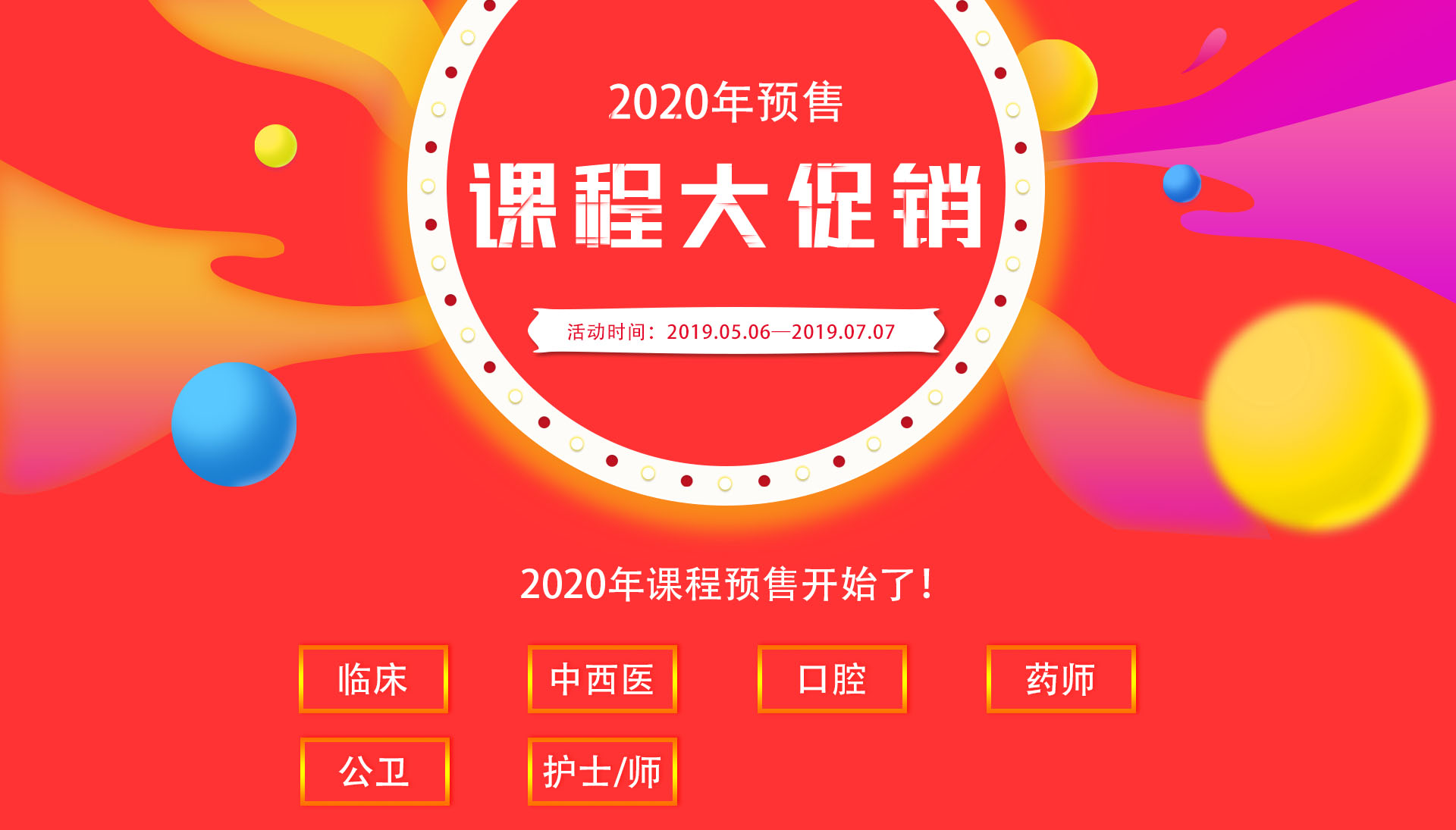The width and height of the screenshot is (1456, 830).
Task: Tap the 药师 category button
Action: point(1061,679)
